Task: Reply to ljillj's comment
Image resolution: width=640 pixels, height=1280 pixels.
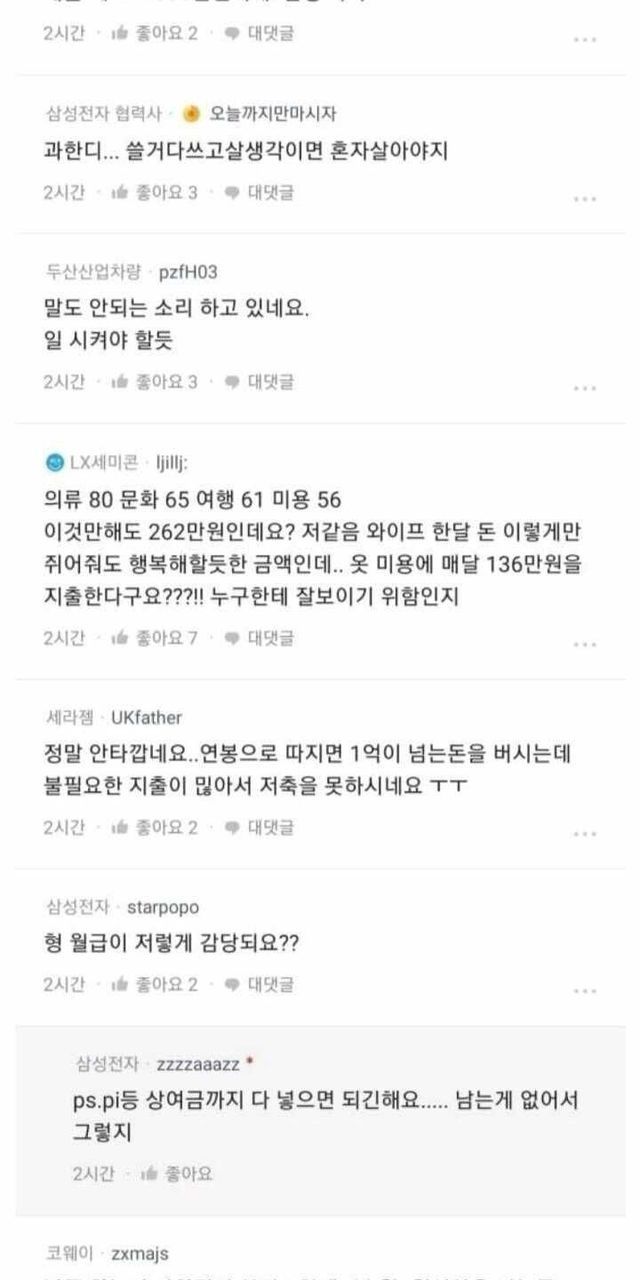Action: point(259,637)
